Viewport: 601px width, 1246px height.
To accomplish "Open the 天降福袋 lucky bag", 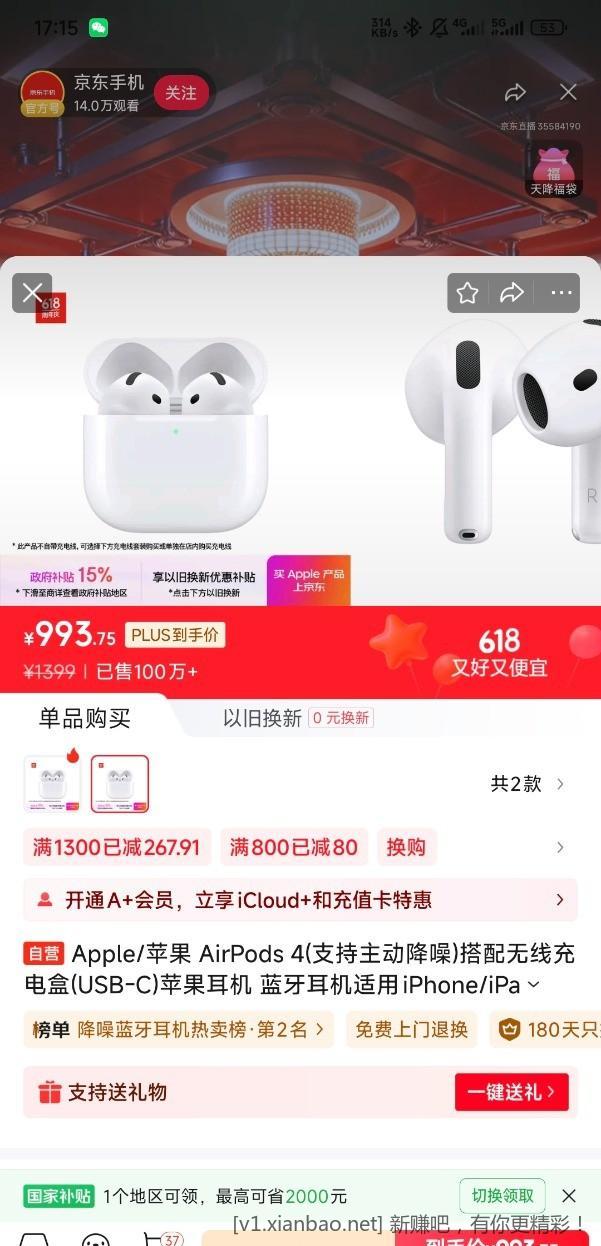I will tap(553, 170).
